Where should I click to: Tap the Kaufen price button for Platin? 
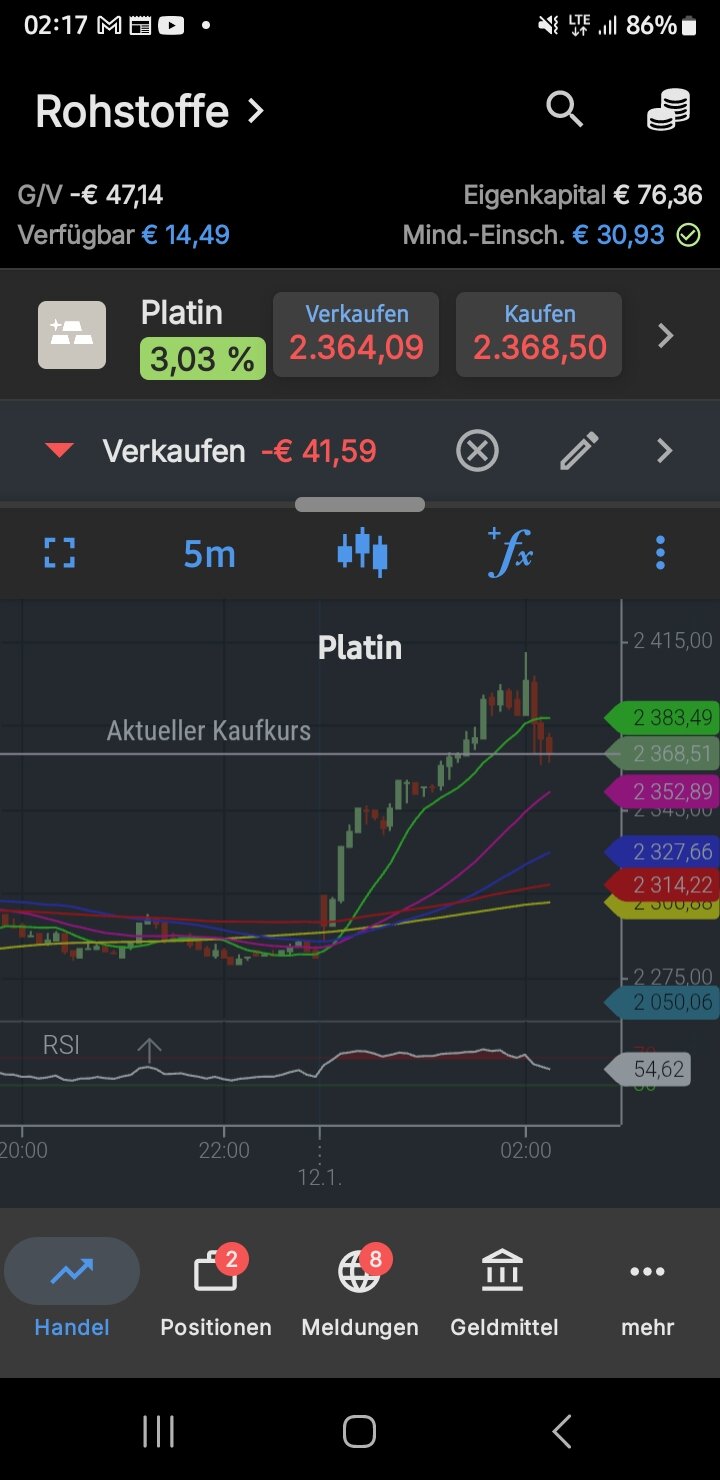[x=539, y=334]
